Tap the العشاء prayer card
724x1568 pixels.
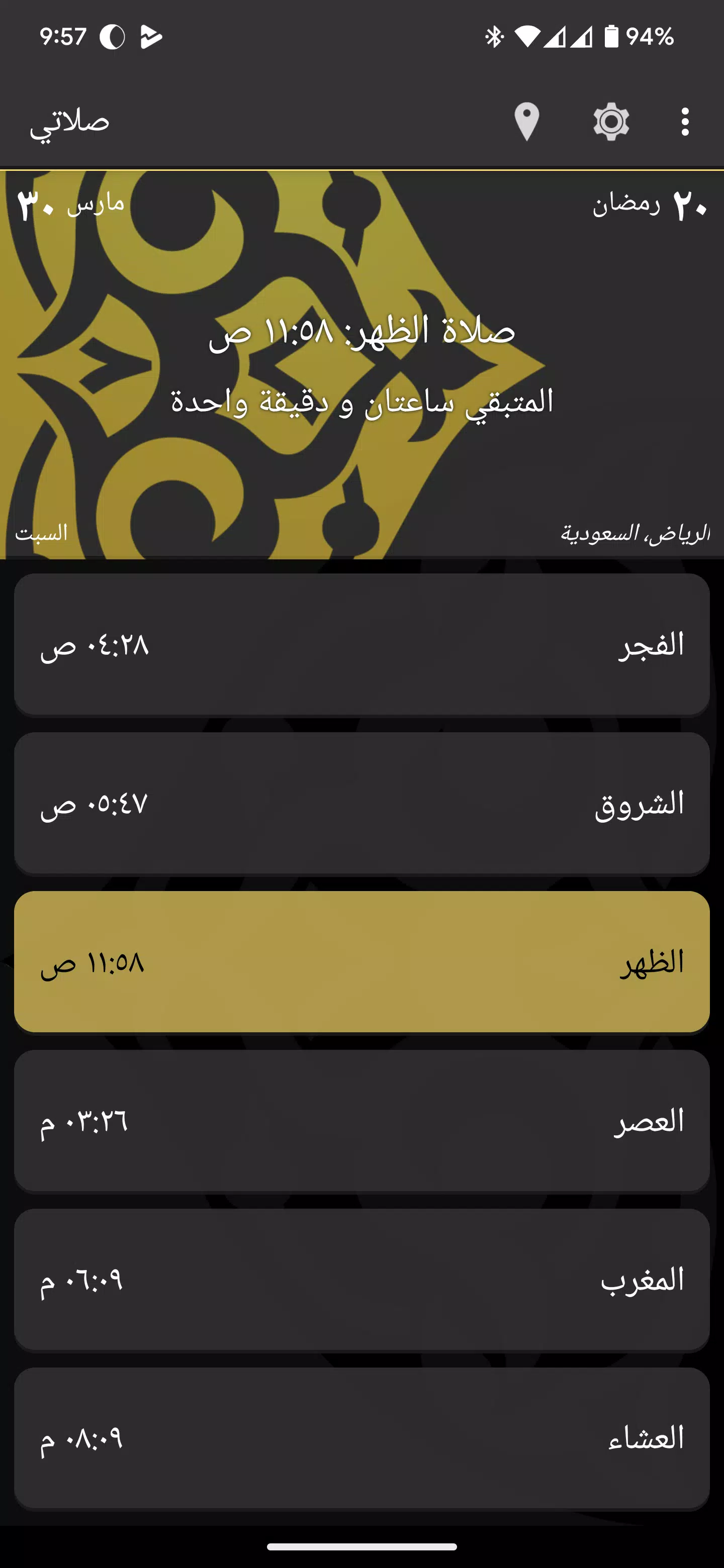361,1438
